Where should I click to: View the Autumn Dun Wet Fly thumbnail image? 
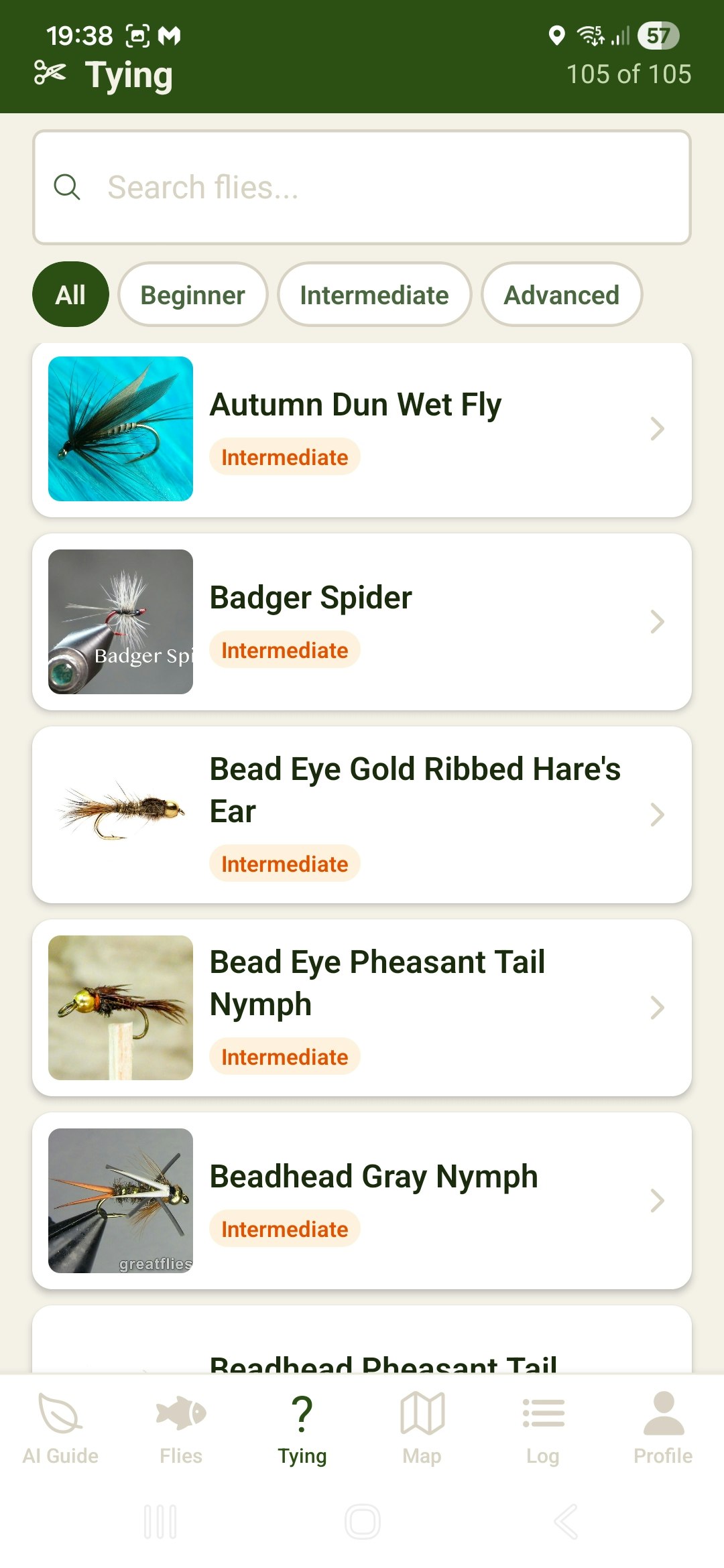click(x=120, y=429)
